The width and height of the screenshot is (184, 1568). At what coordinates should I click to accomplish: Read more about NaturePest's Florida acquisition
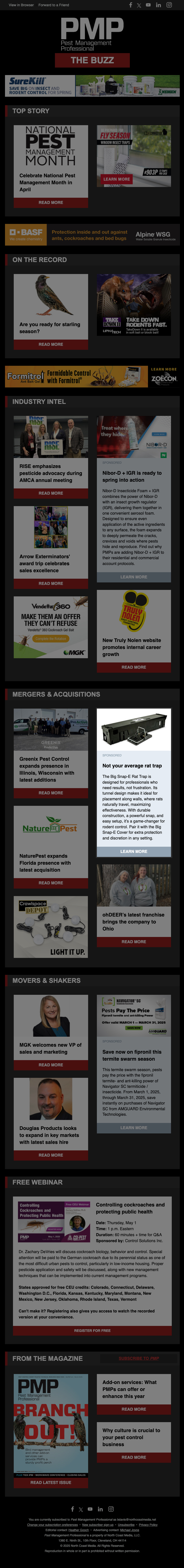point(51,883)
